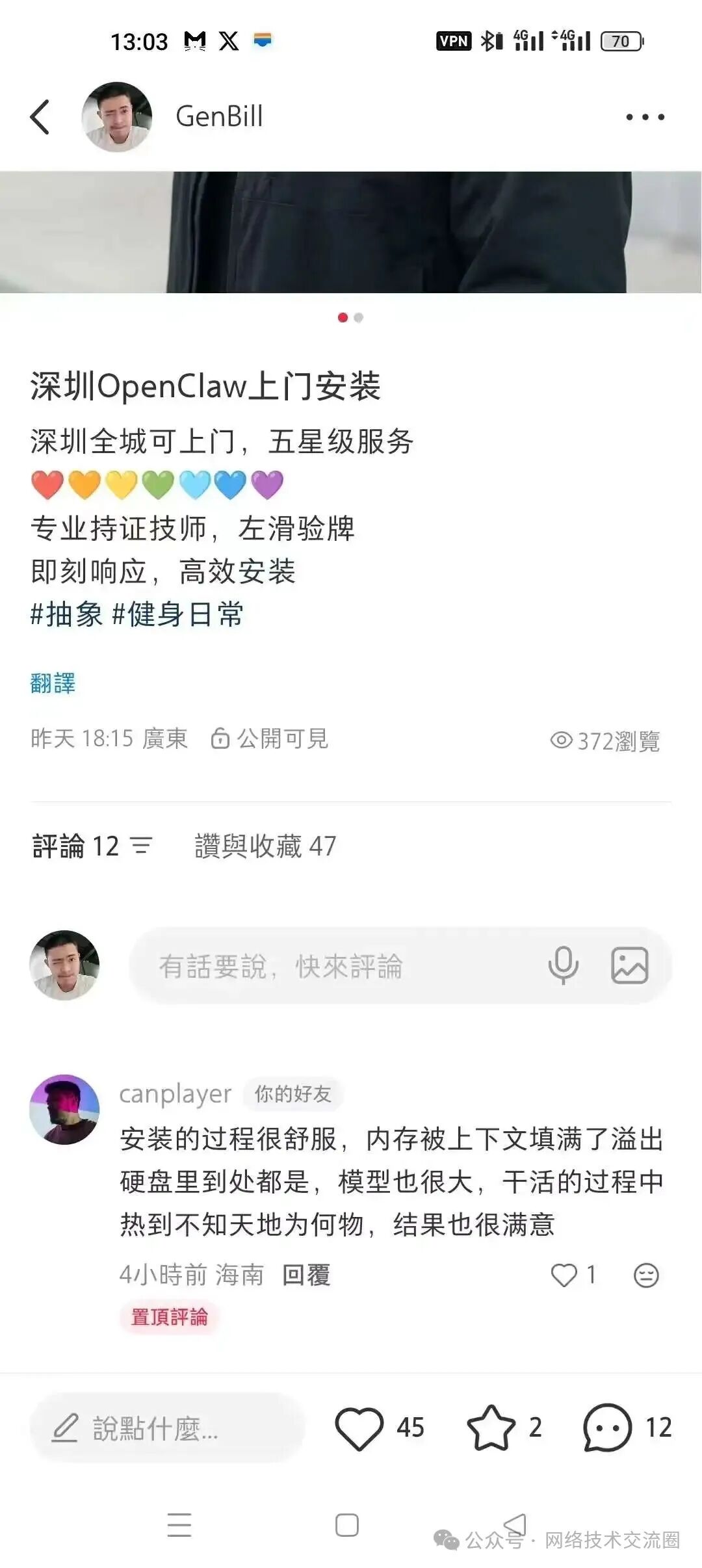
Task: Open the emoji reaction icon on canplayer's comment
Action: tap(644, 1275)
